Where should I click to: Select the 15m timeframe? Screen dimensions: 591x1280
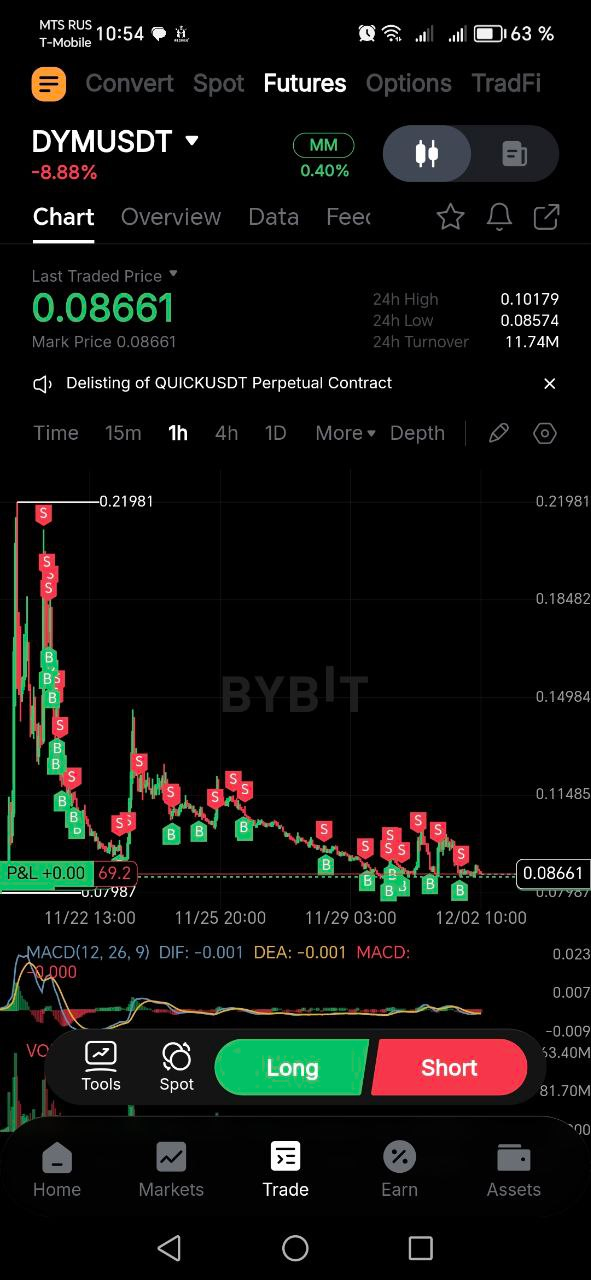(x=123, y=433)
